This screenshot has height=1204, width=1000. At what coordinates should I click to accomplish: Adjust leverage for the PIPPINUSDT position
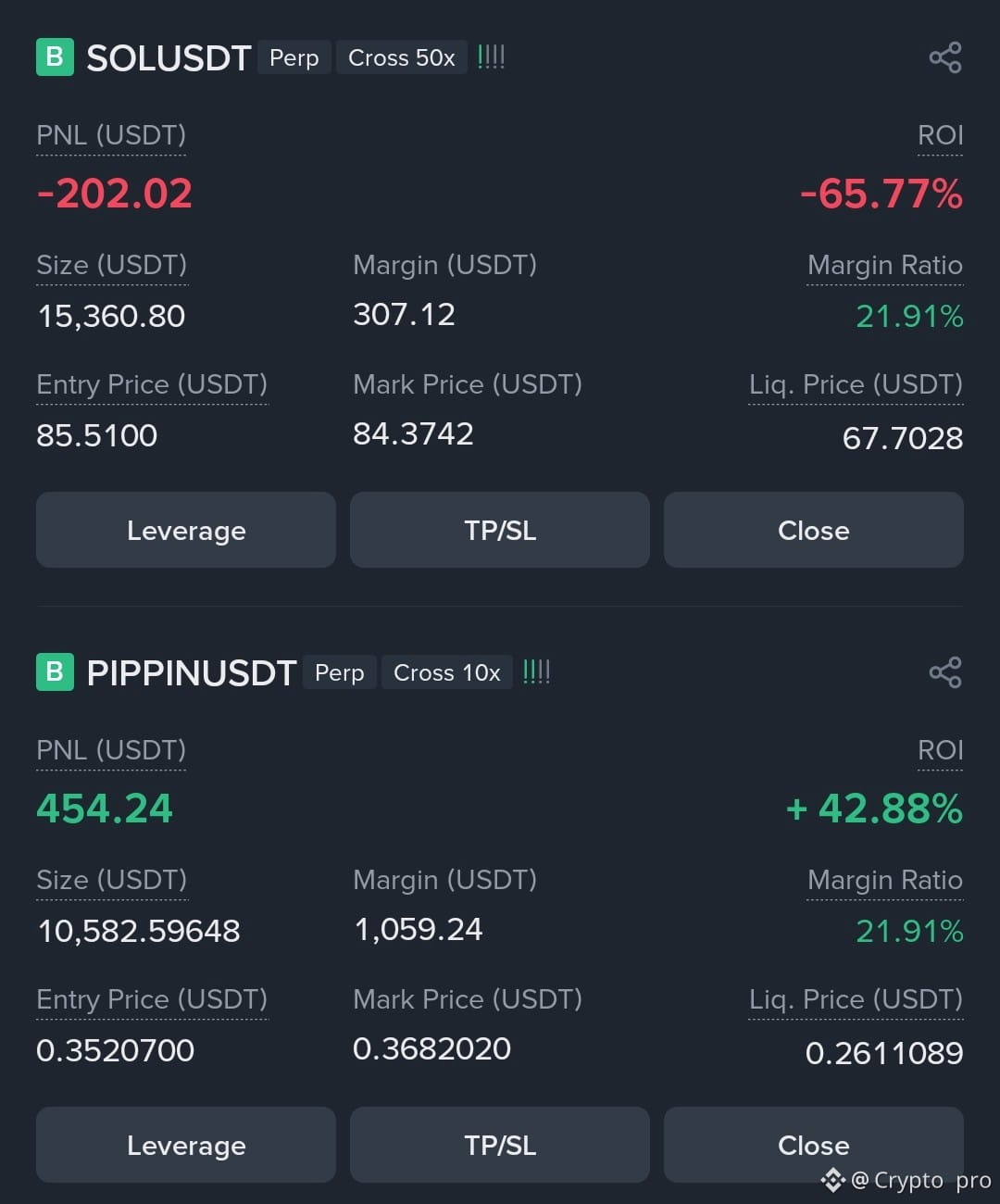(186, 1145)
